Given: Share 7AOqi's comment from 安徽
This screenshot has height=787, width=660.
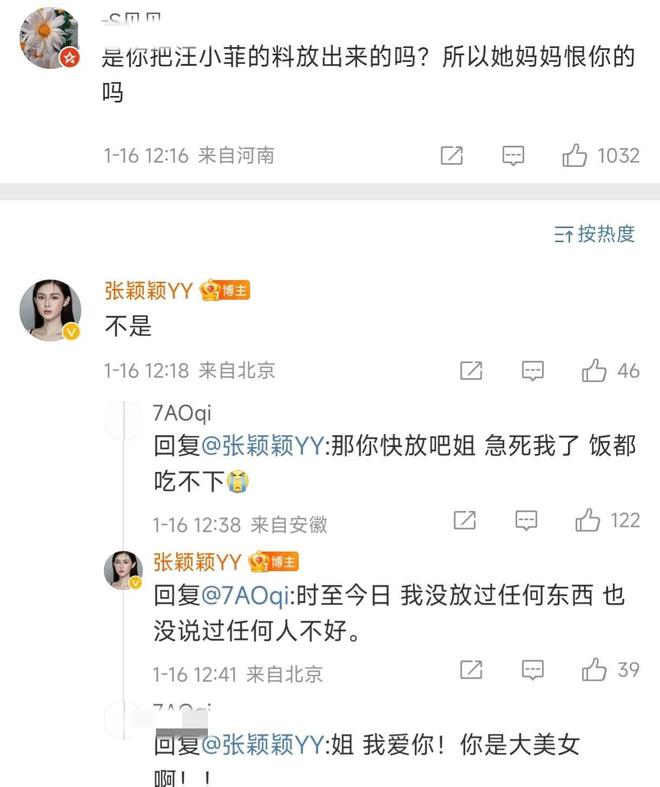Looking at the screenshot, I should (465, 521).
